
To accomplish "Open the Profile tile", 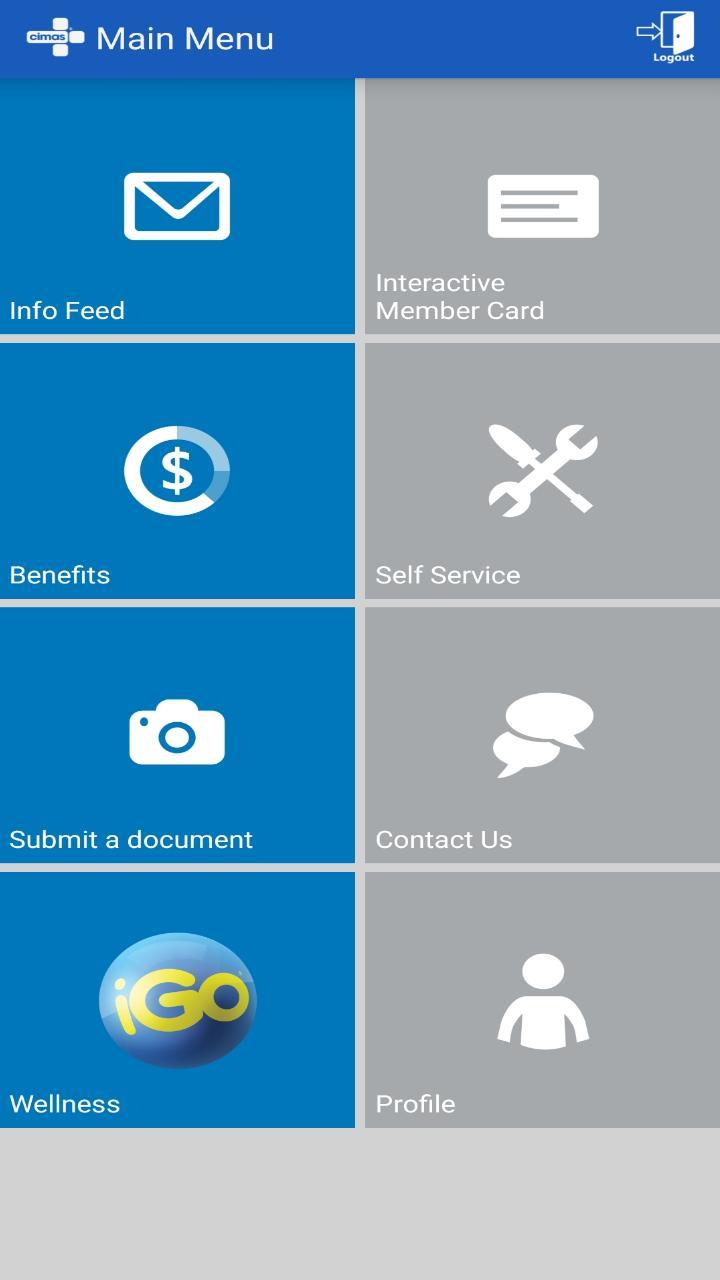I will coord(542,999).
